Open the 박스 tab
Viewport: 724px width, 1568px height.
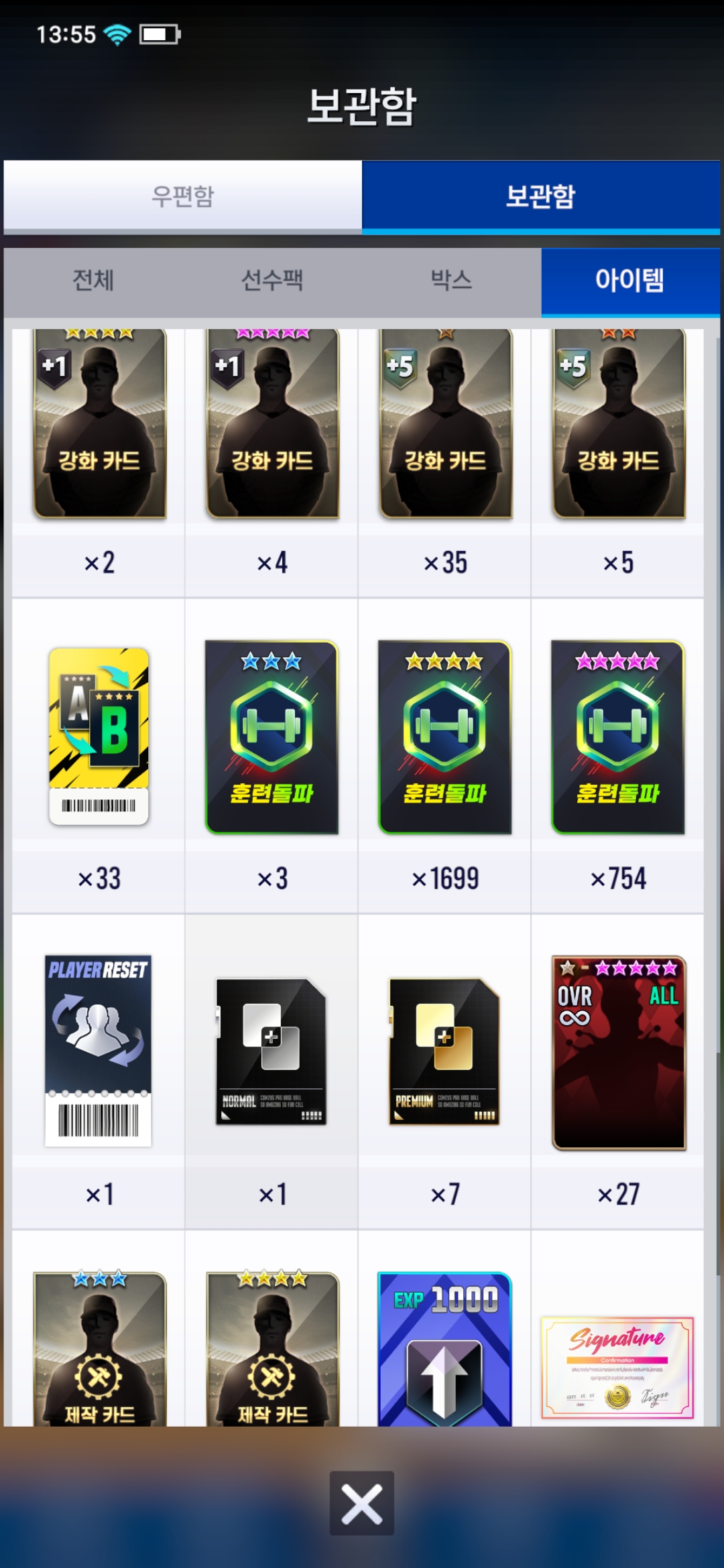[451, 280]
